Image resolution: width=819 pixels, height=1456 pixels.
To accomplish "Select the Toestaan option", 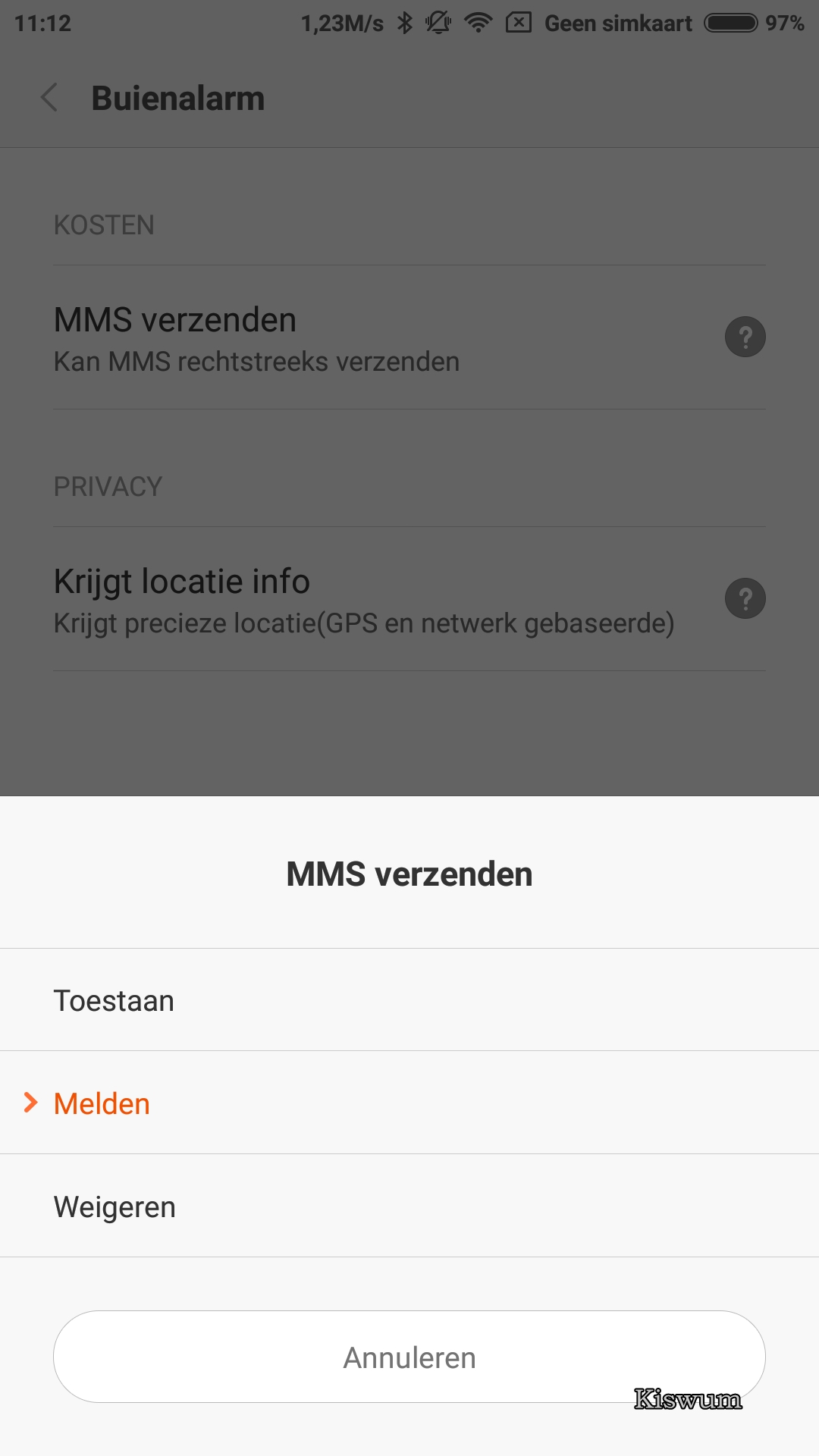I will [x=409, y=999].
